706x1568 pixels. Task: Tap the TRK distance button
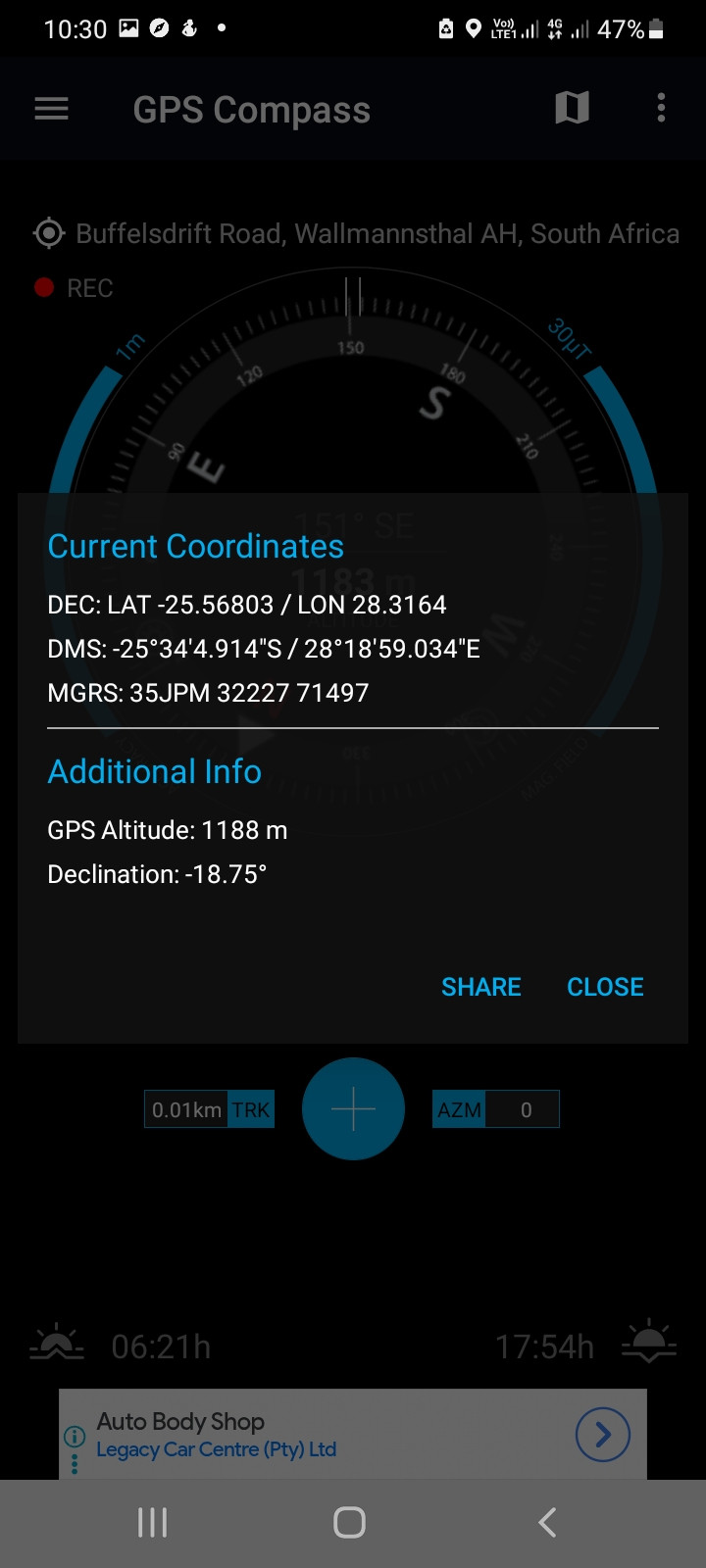(x=210, y=1109)
